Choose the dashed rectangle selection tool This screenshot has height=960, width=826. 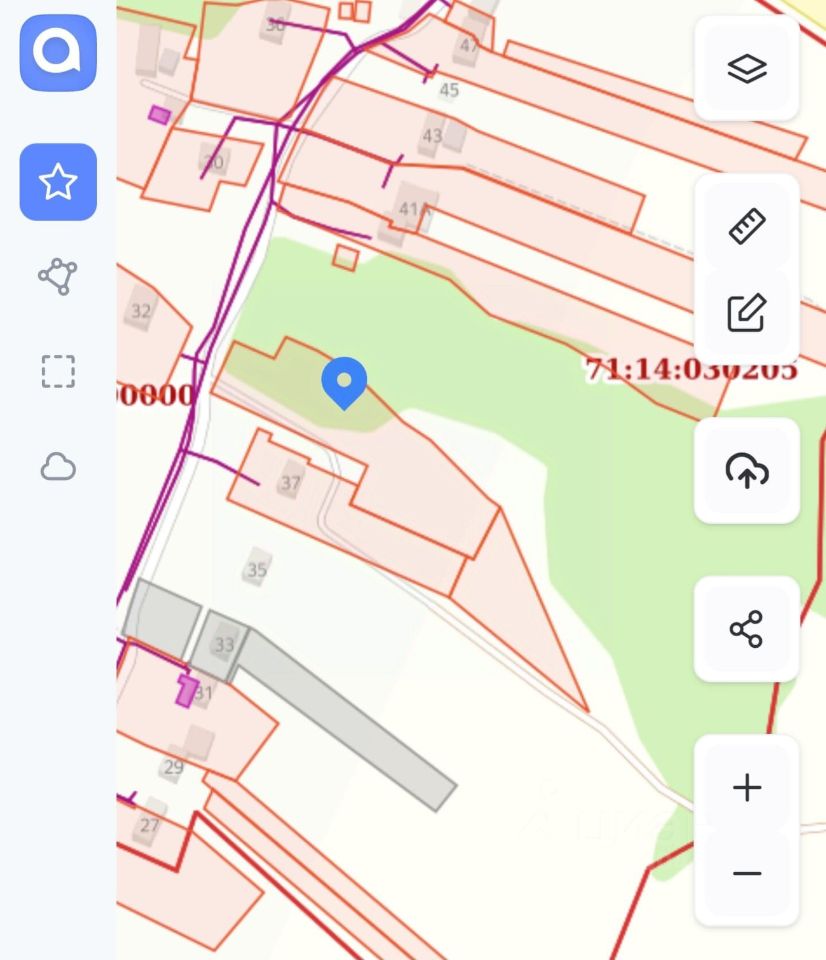pyautogui.click(x=58, y=371)
